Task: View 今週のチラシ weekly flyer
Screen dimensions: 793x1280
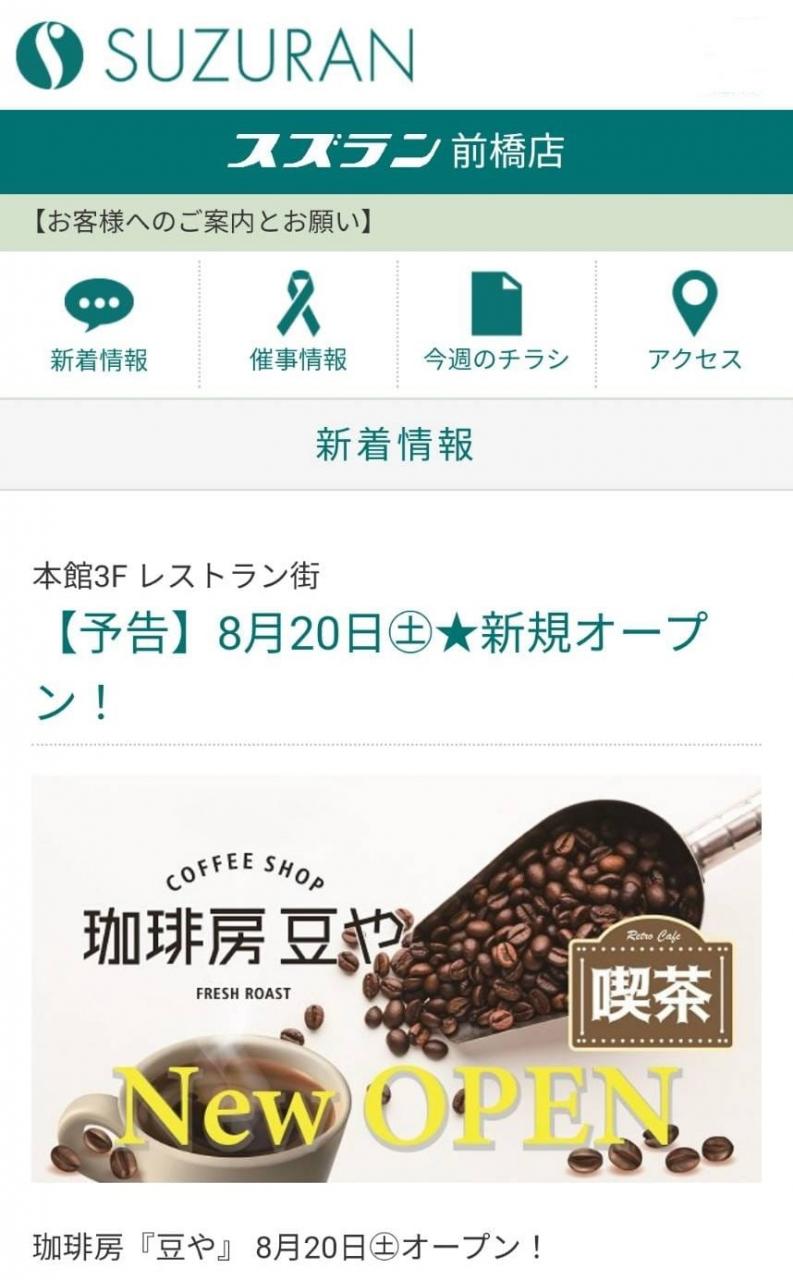Action: (x=496, y=324)
